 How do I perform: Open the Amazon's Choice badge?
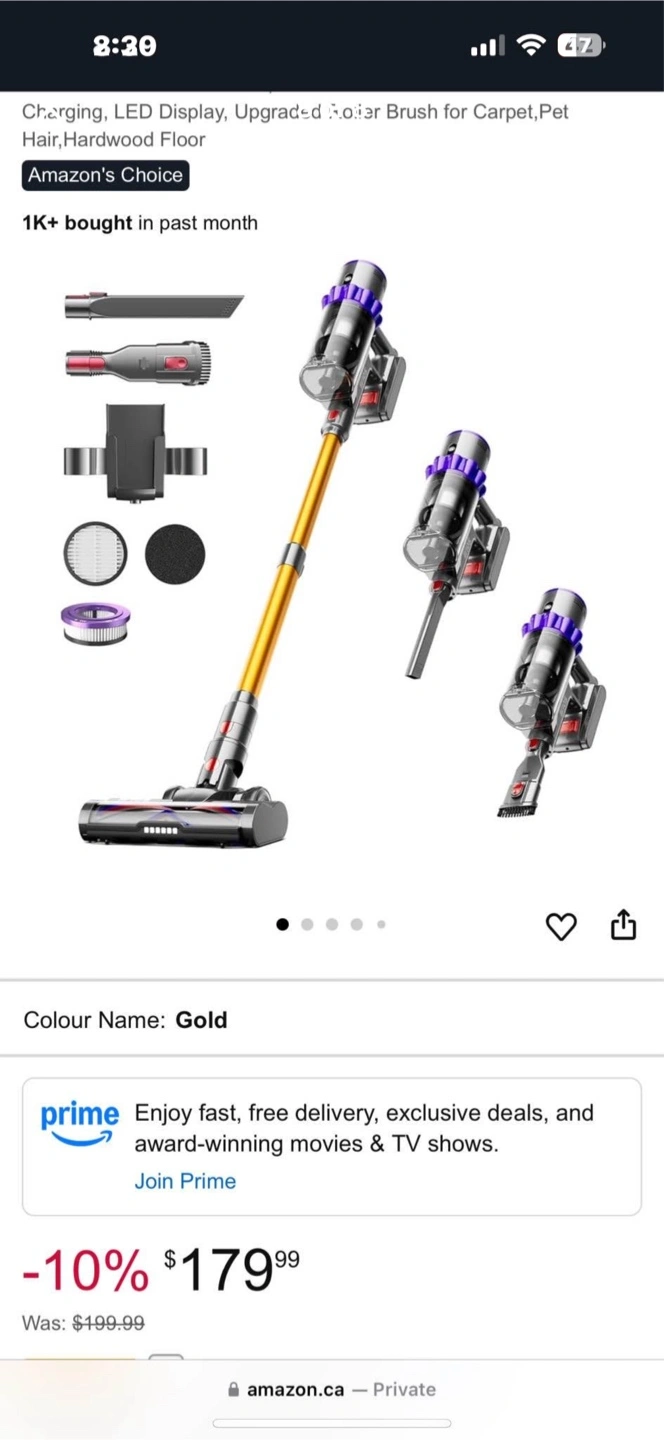(105, 175)
